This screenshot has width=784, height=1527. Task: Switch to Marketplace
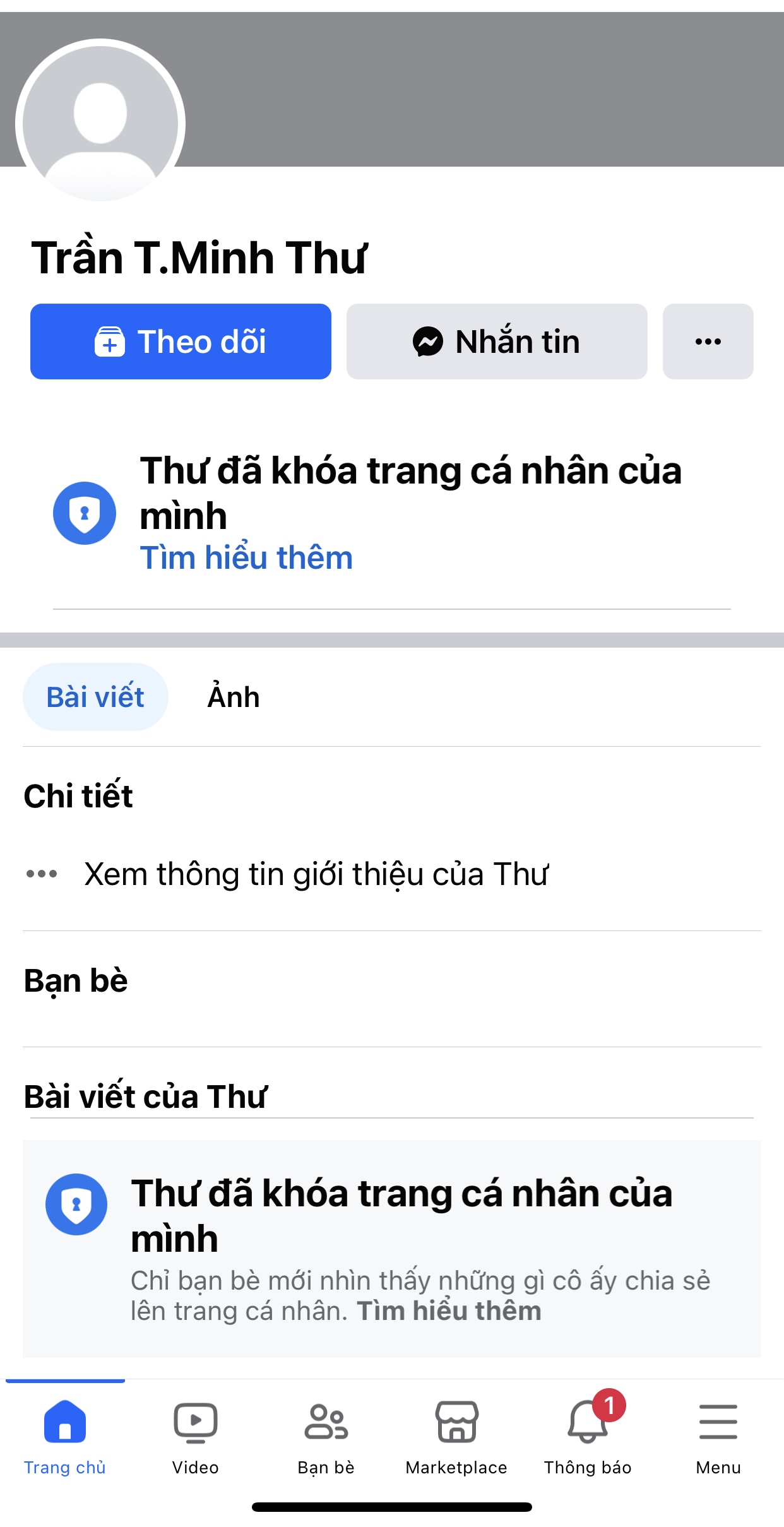(x=456, y=1436)
